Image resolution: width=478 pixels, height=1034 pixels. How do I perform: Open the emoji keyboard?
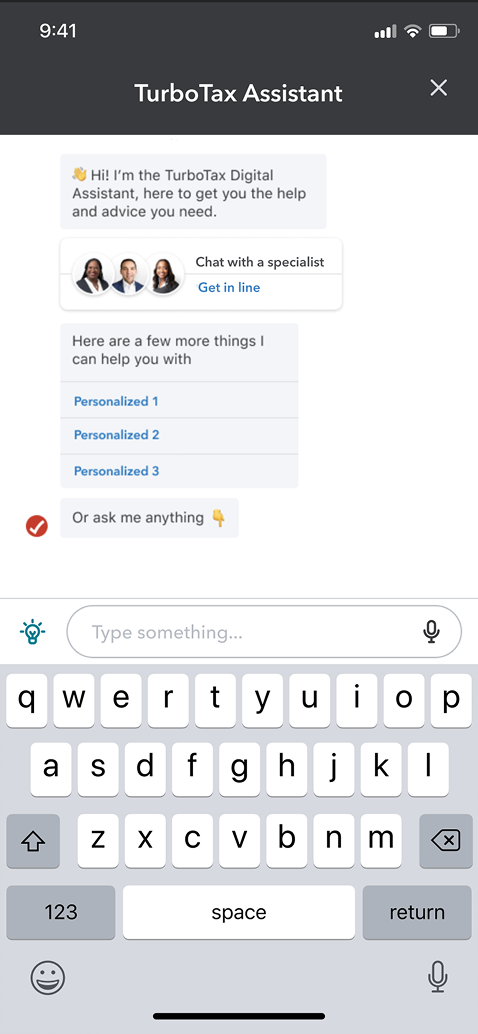tap(48, 977)
